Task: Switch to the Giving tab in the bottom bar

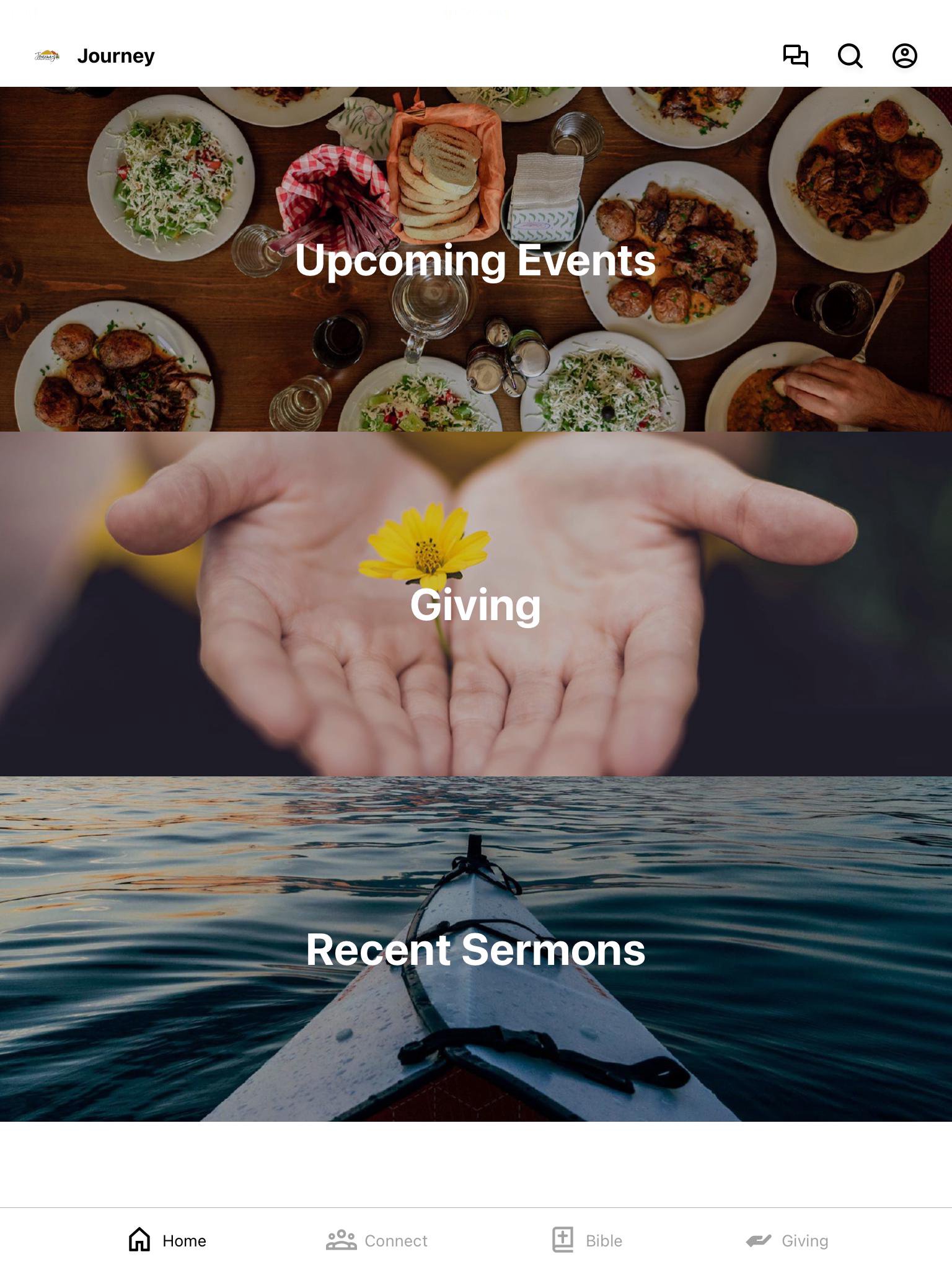Action: [787, 1240]
